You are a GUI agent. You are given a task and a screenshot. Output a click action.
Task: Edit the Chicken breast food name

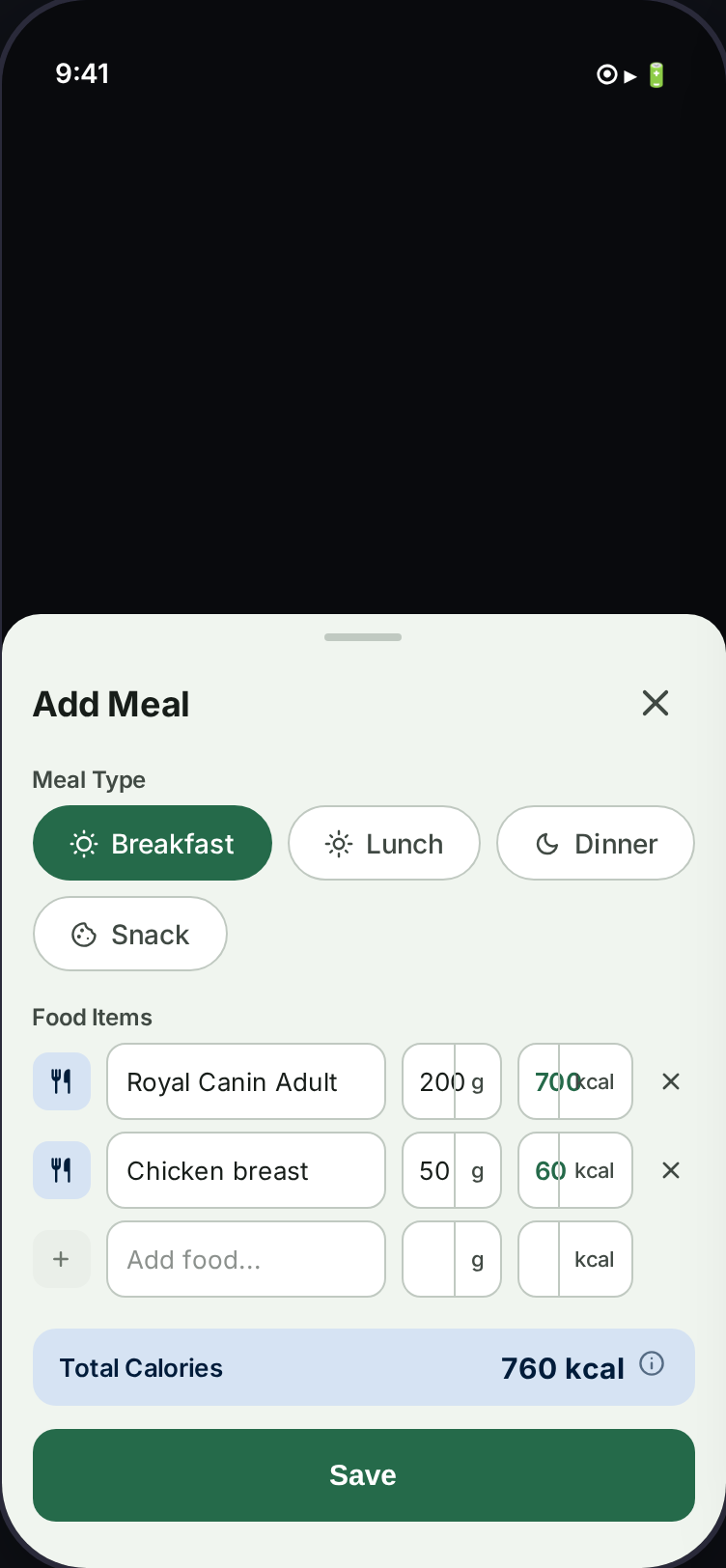tap(246, 1170)
